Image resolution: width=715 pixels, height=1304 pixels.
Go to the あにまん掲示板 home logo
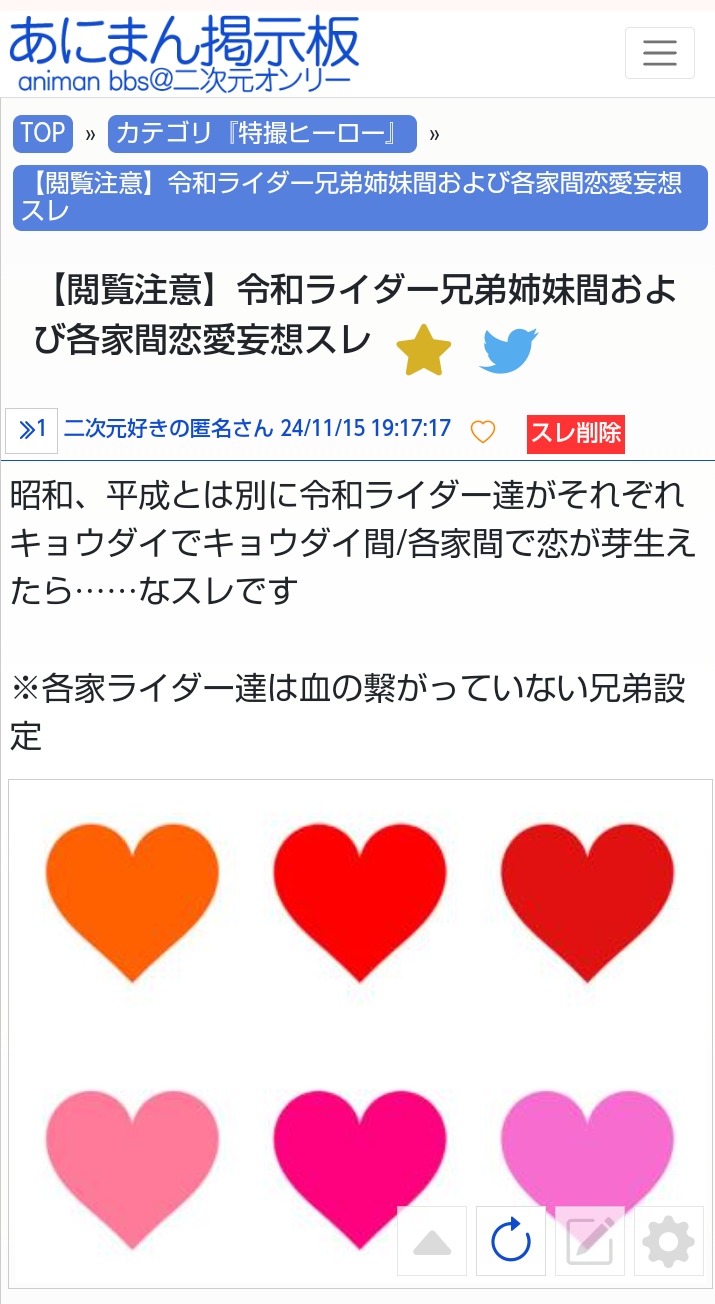[x=184, y=53]
